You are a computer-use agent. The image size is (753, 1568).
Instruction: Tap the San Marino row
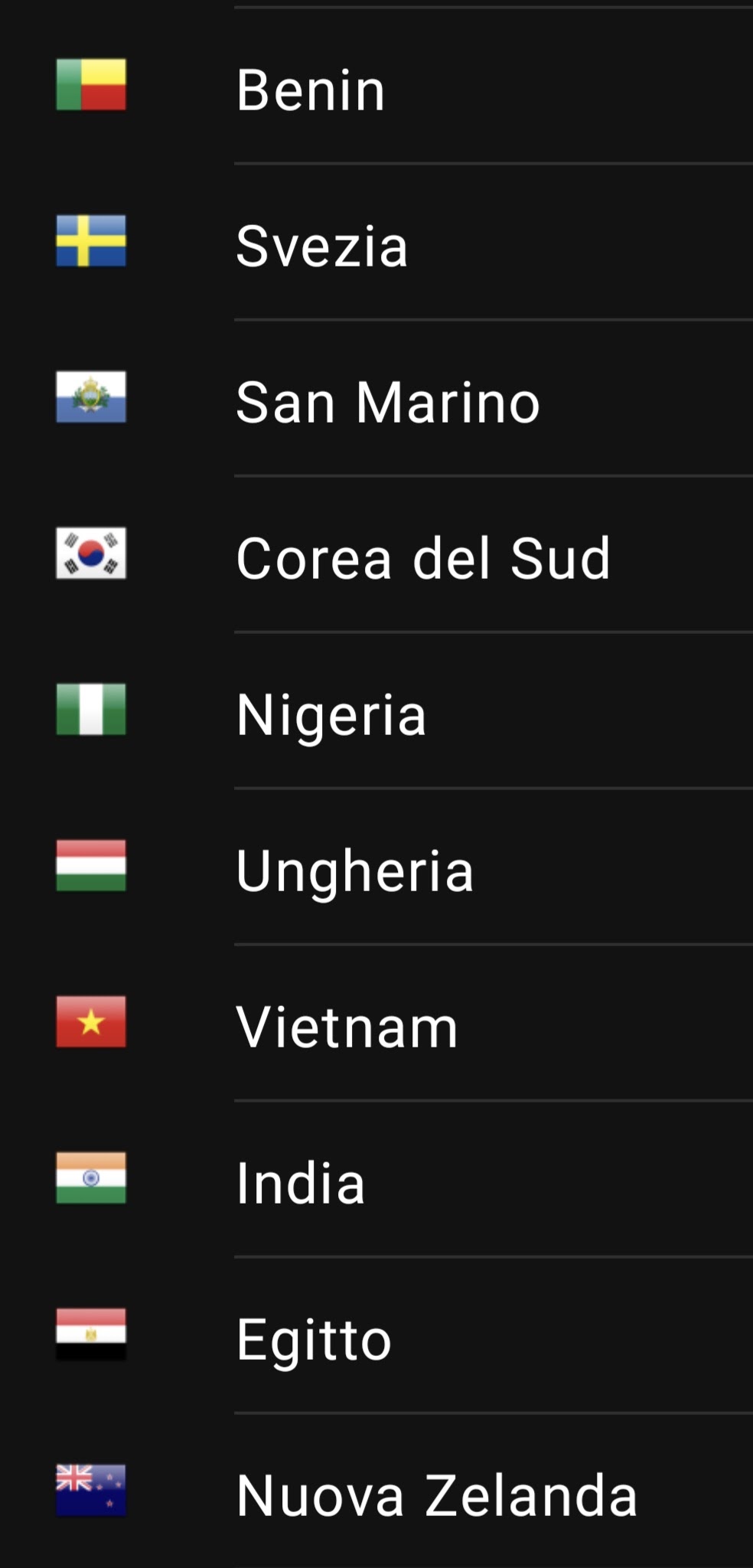coord(388,402)
